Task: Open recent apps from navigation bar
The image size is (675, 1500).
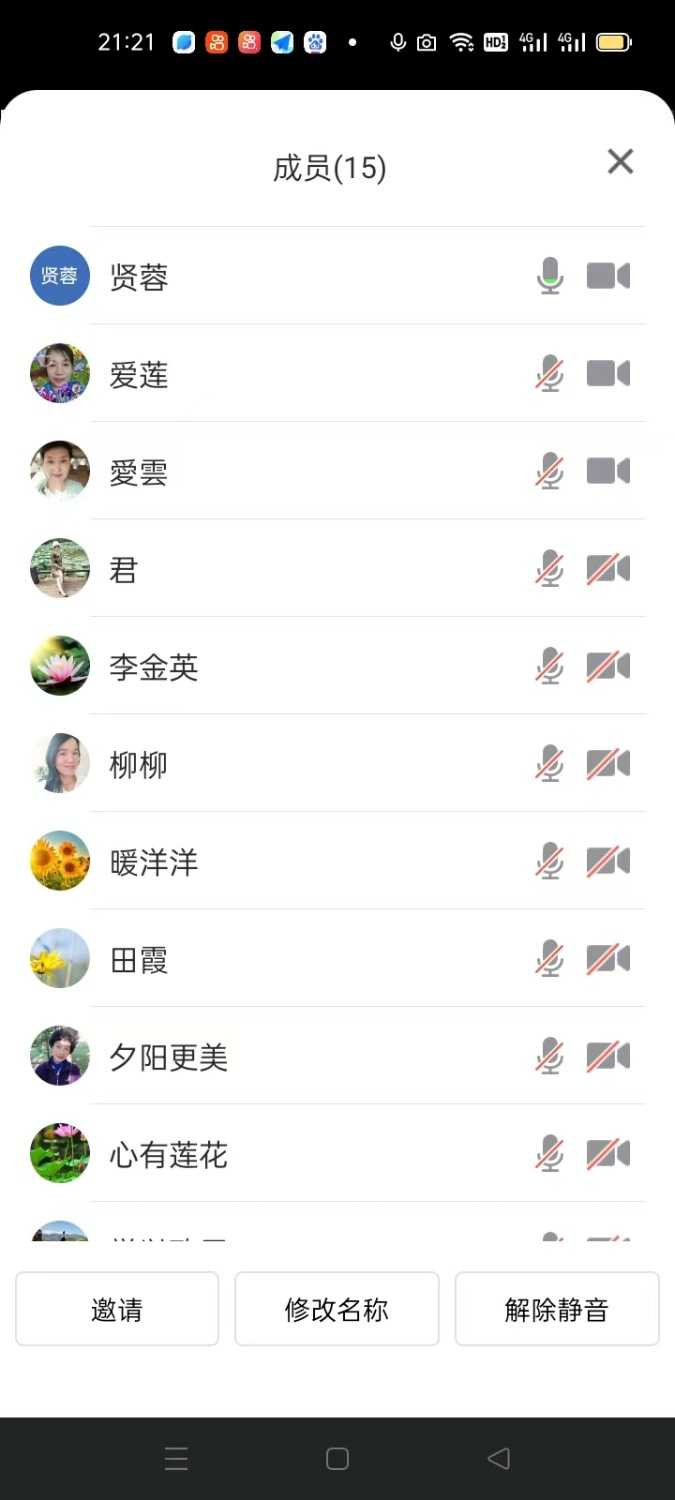Action: (x=176, y=1459)
